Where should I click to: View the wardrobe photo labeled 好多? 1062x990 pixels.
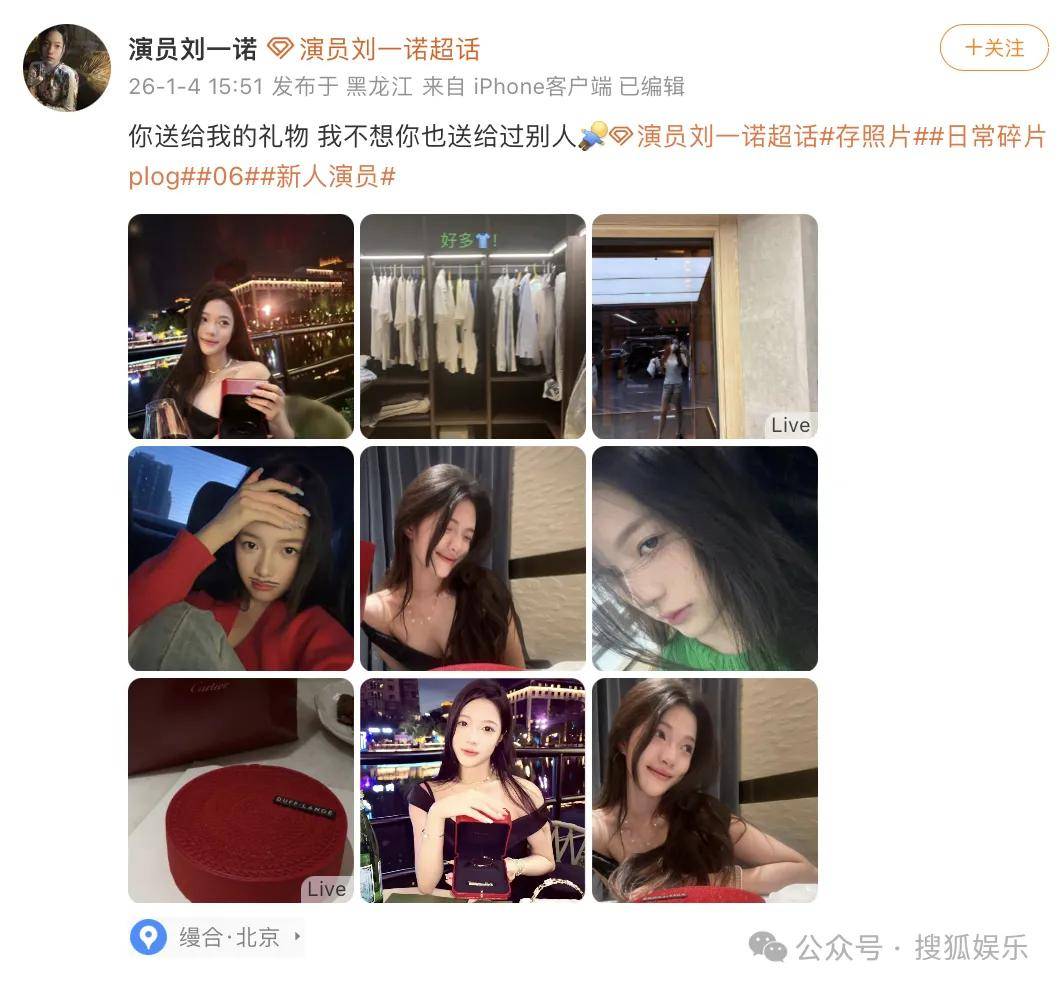coord(472,326)
